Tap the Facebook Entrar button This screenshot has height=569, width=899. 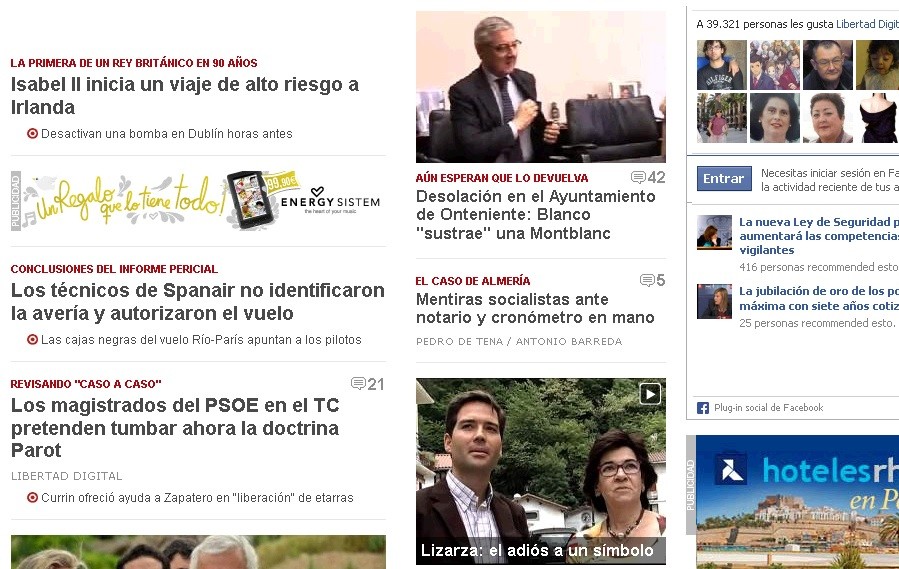pos(723,179)
